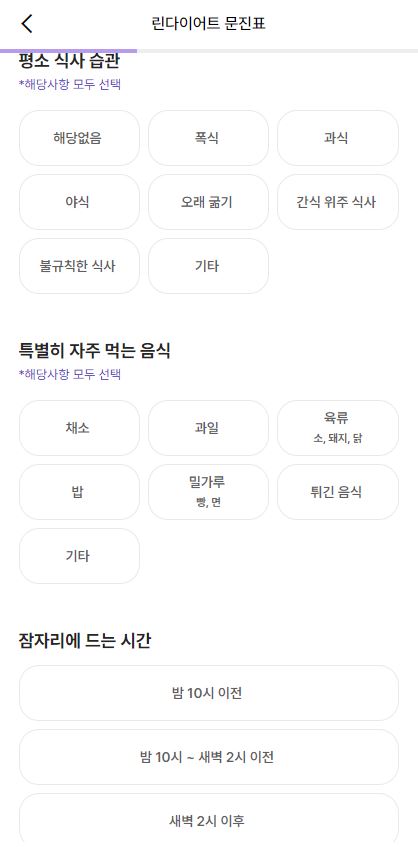Pick 새벽 2시 이후 as bedtime
Image resolution: width=418 pixels, height=847 pixels.
tap(209, 820)
